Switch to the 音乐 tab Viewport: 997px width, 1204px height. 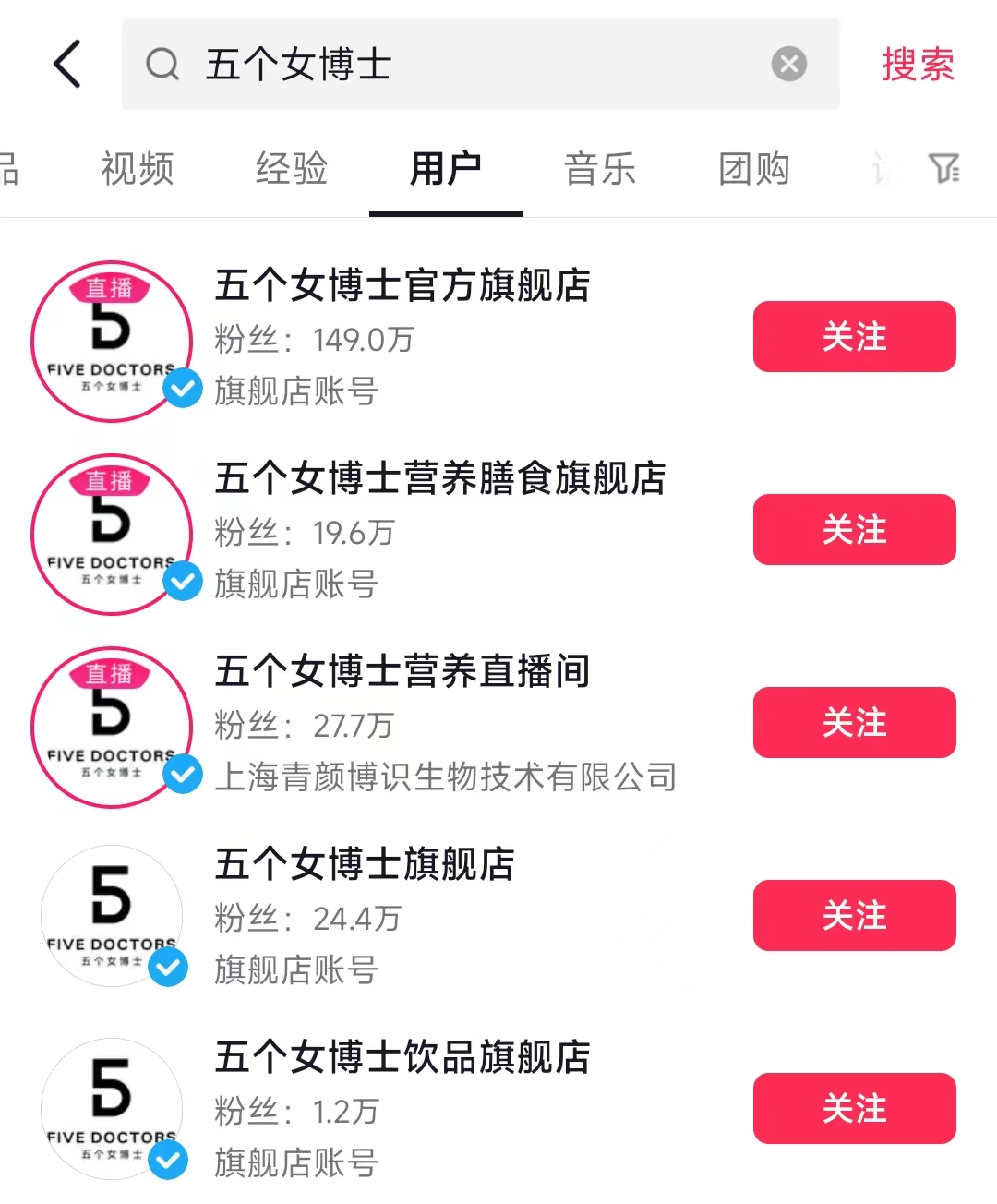click(x=600, y=170)
